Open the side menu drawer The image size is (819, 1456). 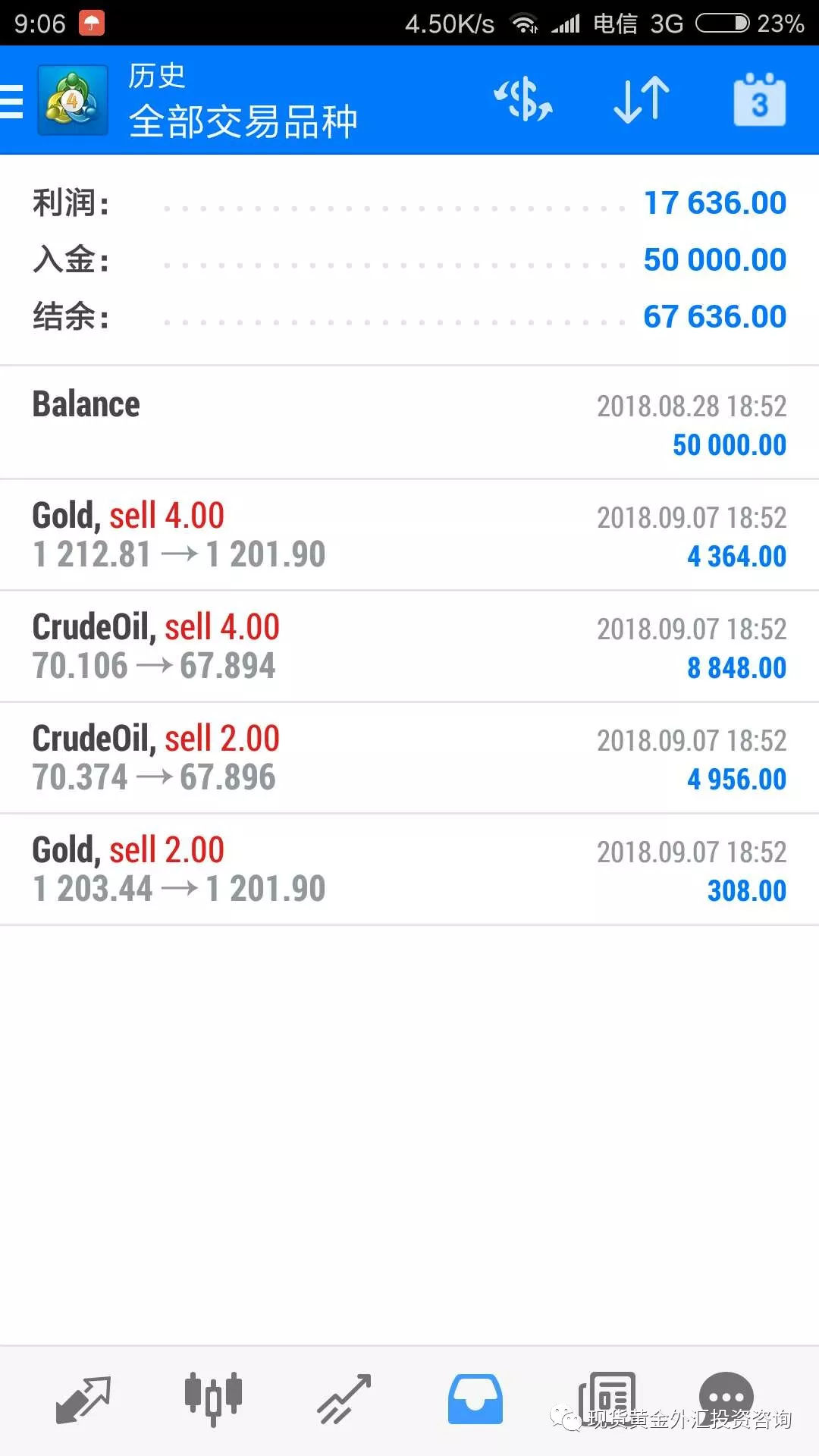click(x=14, y=101)
